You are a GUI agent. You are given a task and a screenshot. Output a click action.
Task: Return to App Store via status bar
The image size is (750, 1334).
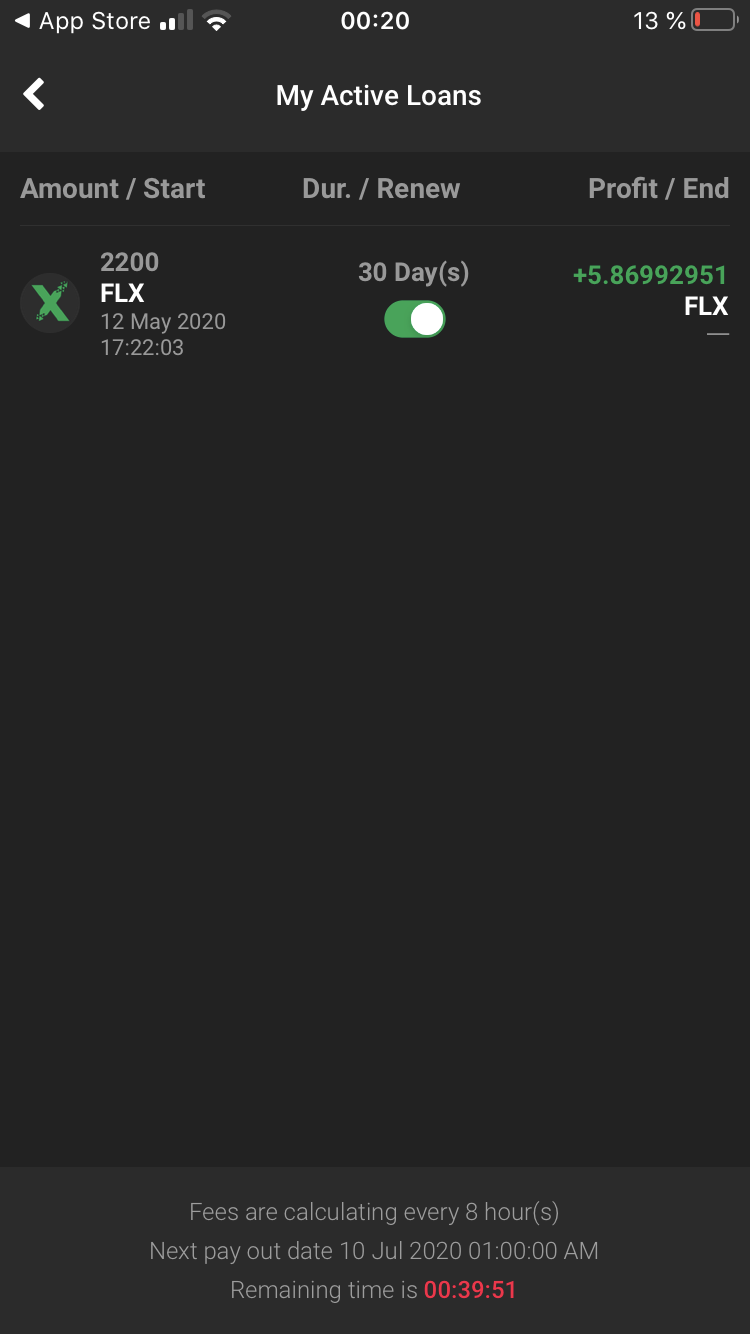[x=82, y=21]
